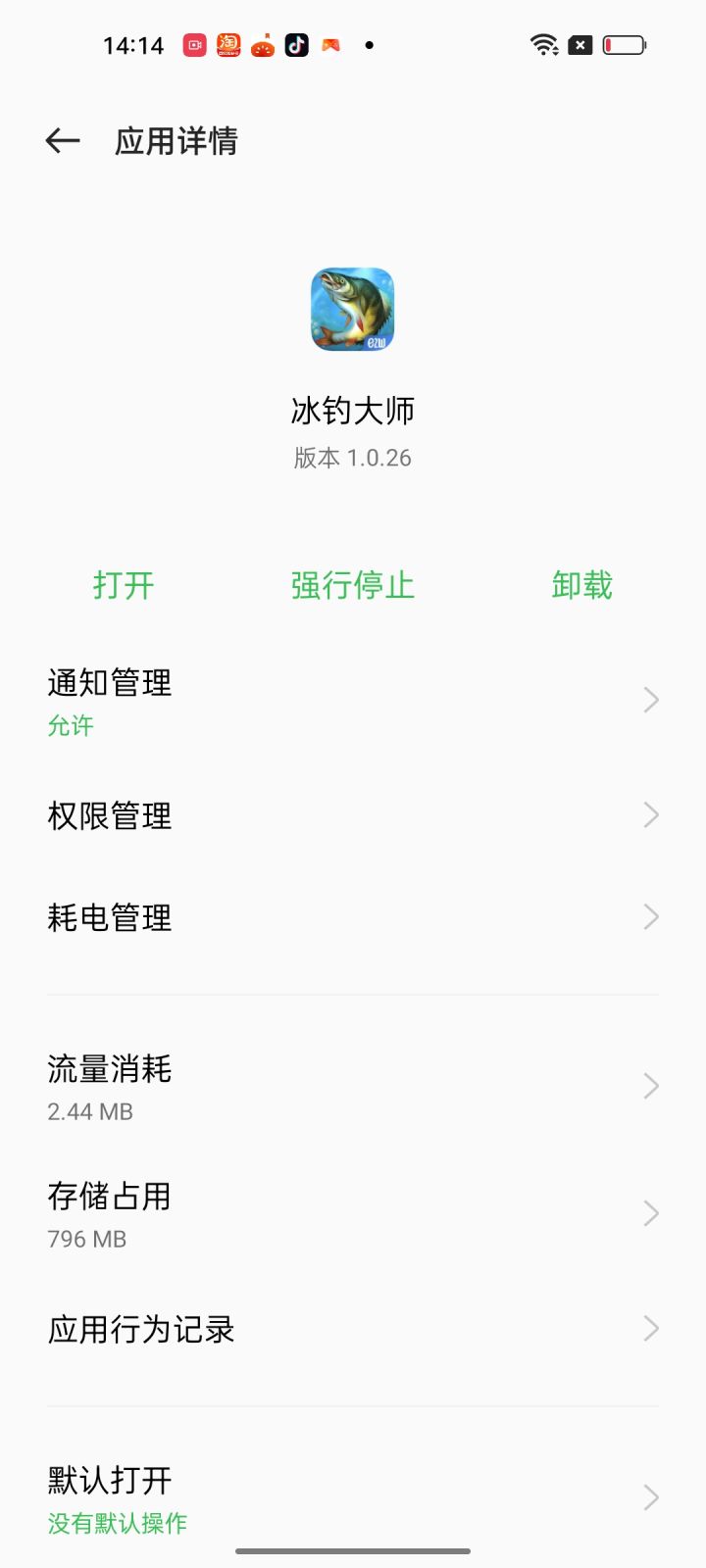This screenshot has height=1568, width=706.
Task: Tap the Taobao notification icon in status bar
Action: [227, 44]
